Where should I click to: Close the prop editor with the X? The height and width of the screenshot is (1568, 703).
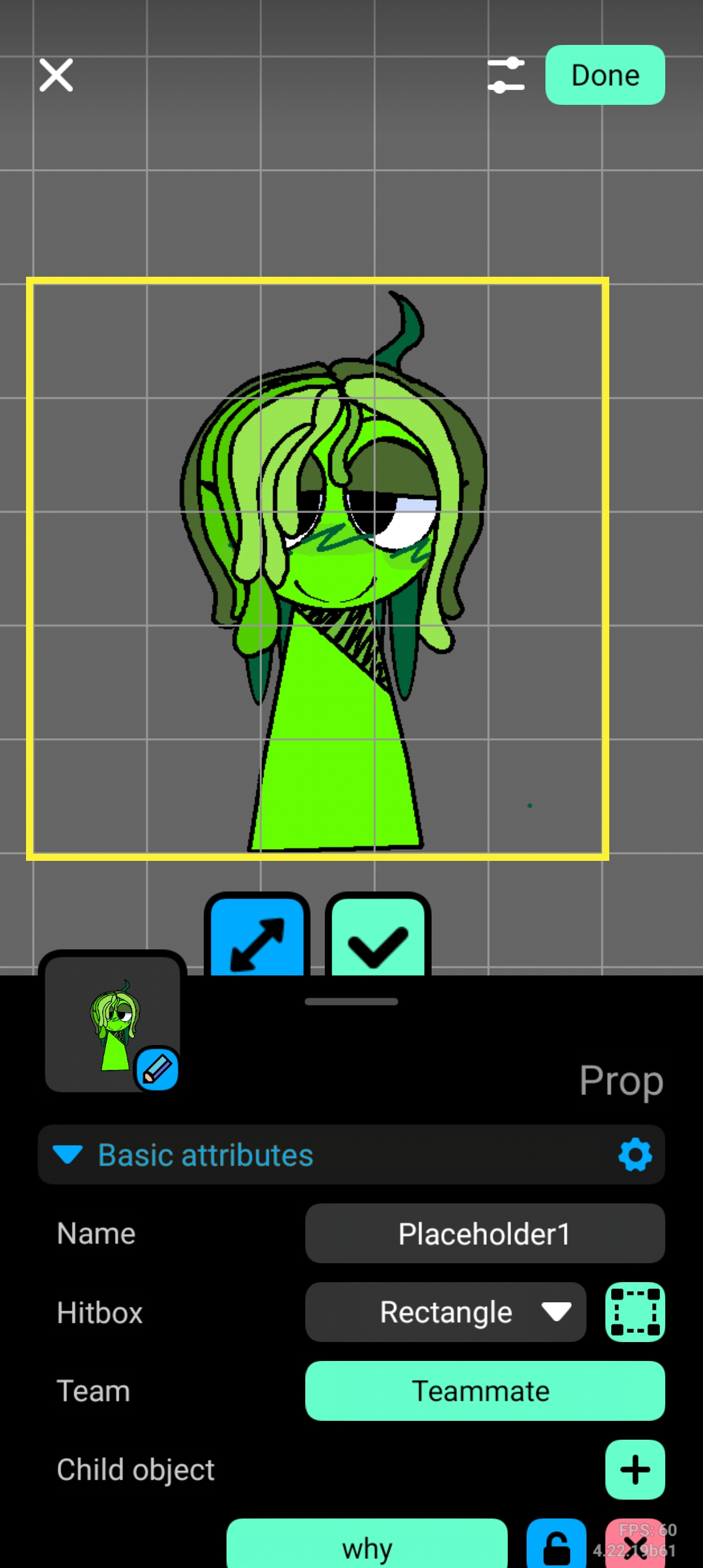click(56, 75)
